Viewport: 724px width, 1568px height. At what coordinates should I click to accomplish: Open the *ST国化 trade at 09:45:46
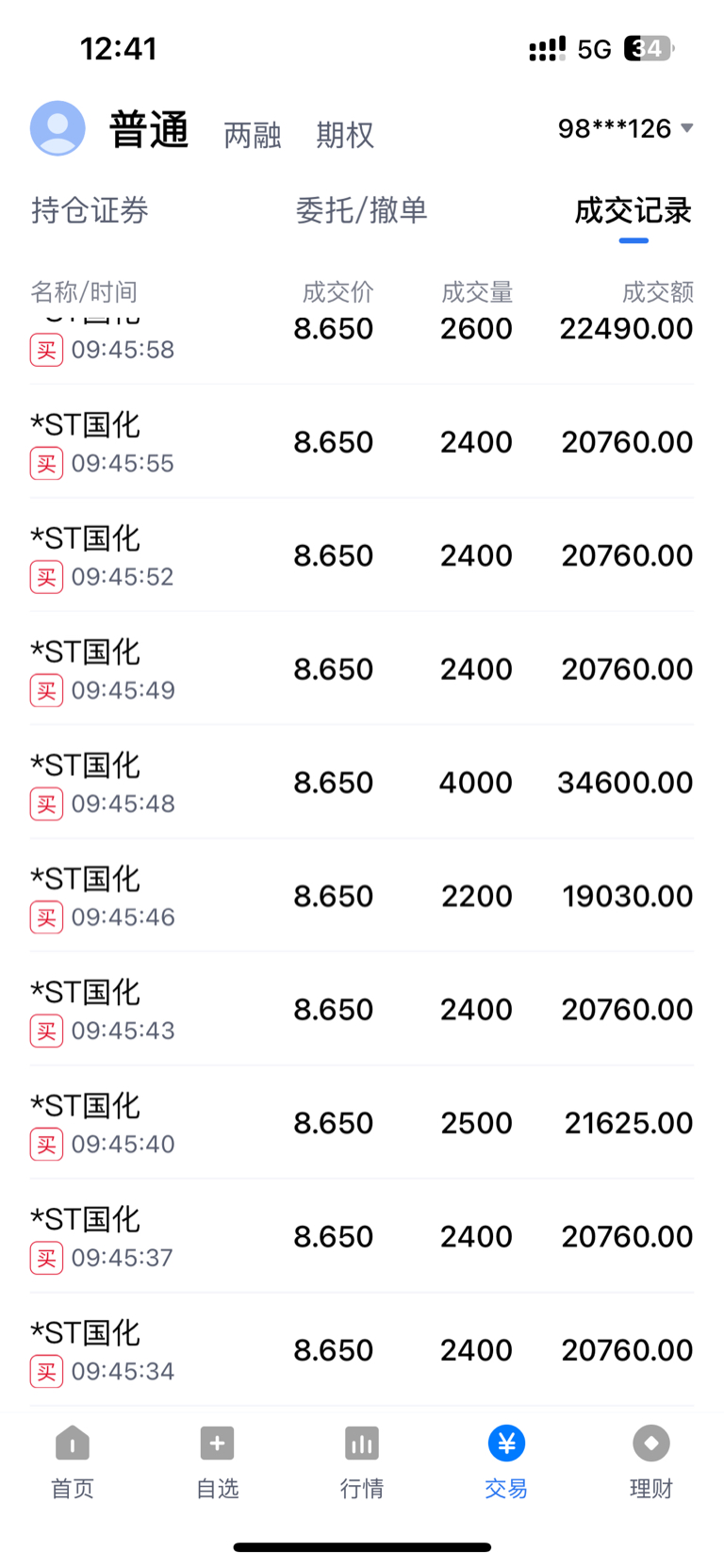tap(362, 896)
